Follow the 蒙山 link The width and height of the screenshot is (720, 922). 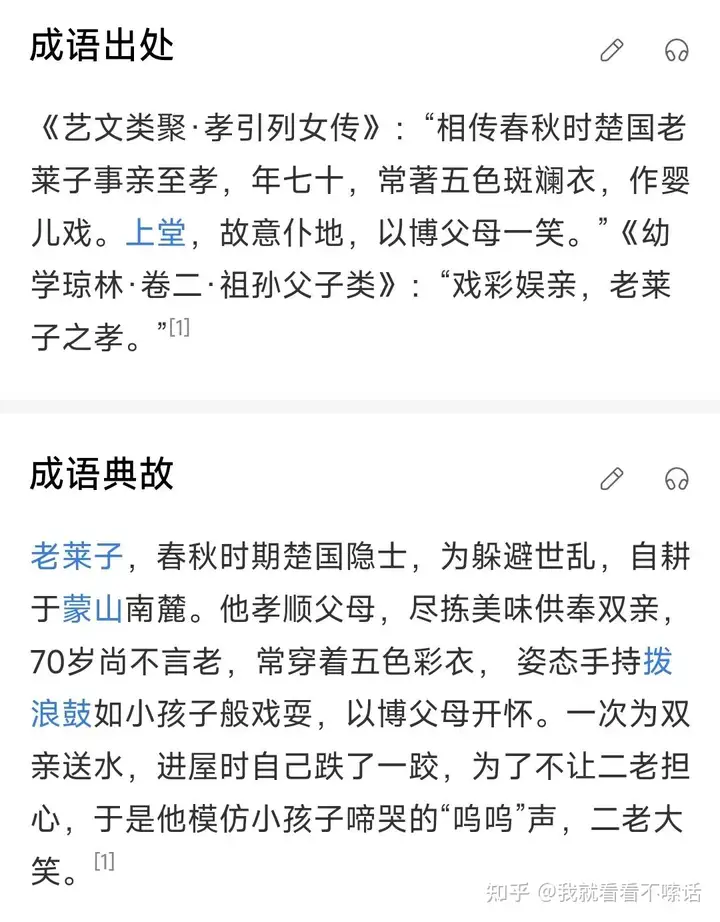pyautogui.click(x=92, y=609)
